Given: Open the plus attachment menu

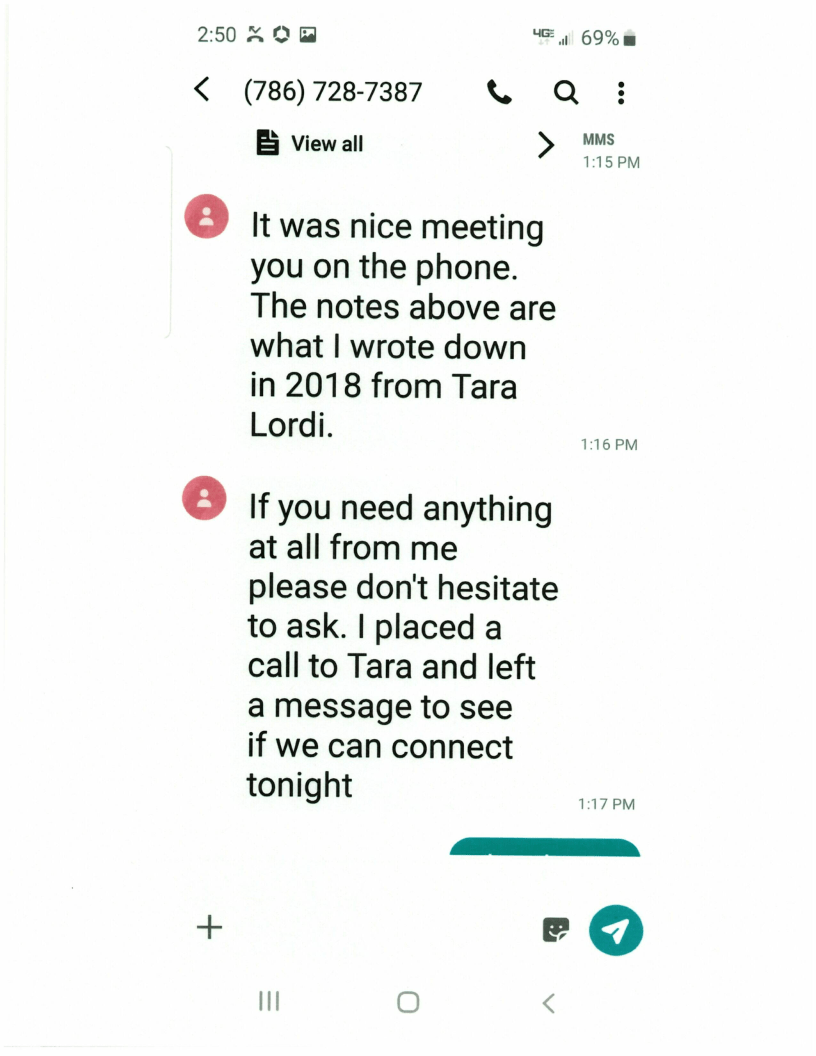Looking at the screenshot, I should pyautogui.click(x=209, y=927).
